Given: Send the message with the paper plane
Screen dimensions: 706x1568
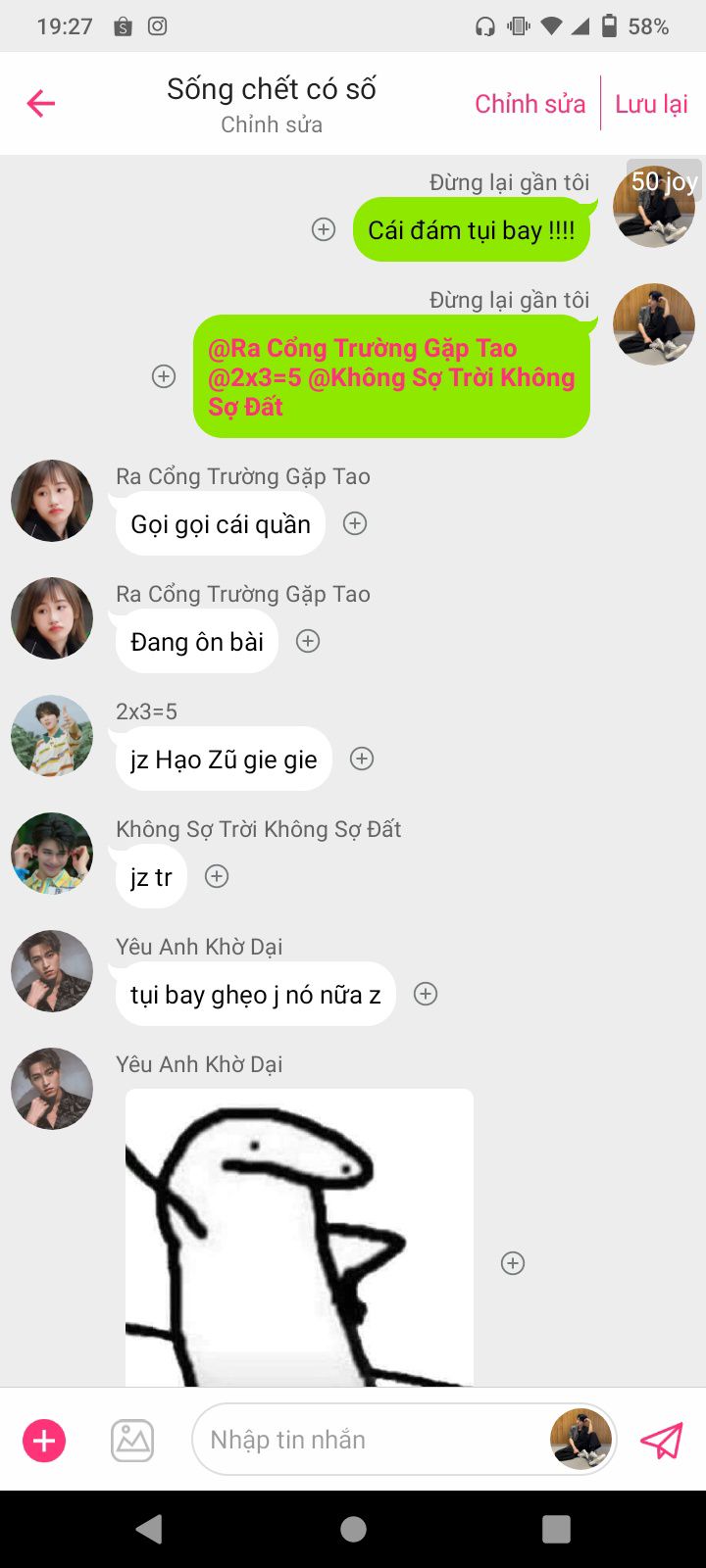Looking at the screenshot, I should (x=662, y=1441).
